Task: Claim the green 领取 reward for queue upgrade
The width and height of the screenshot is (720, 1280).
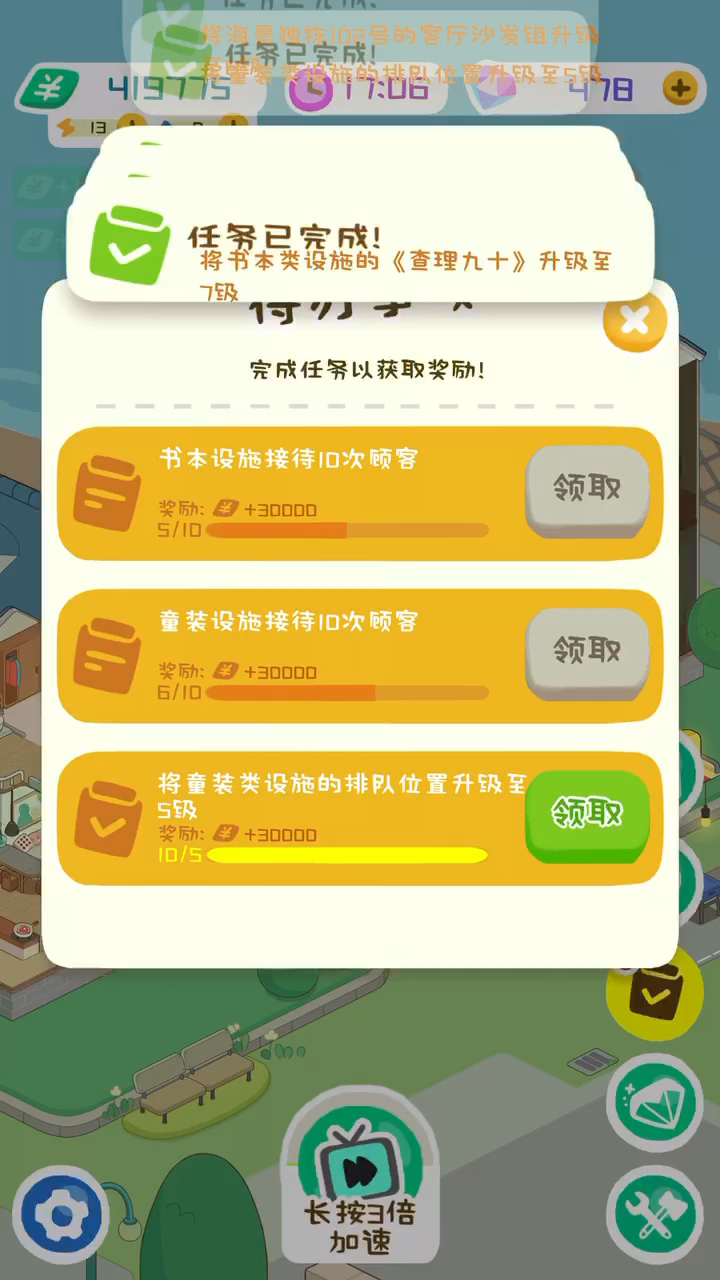Action: 588,815
